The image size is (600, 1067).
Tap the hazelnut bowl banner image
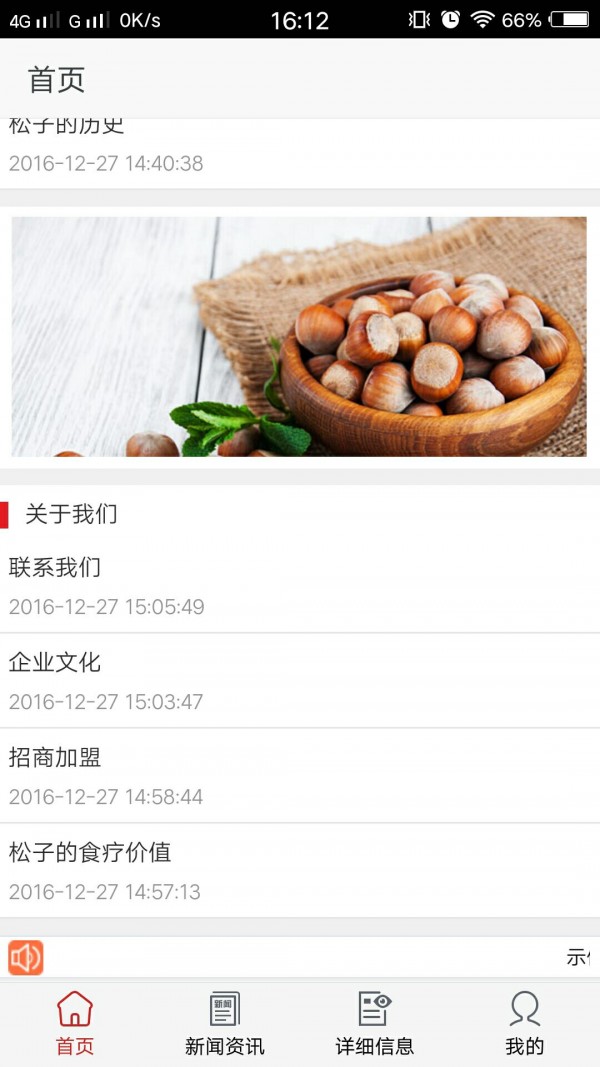299,337
